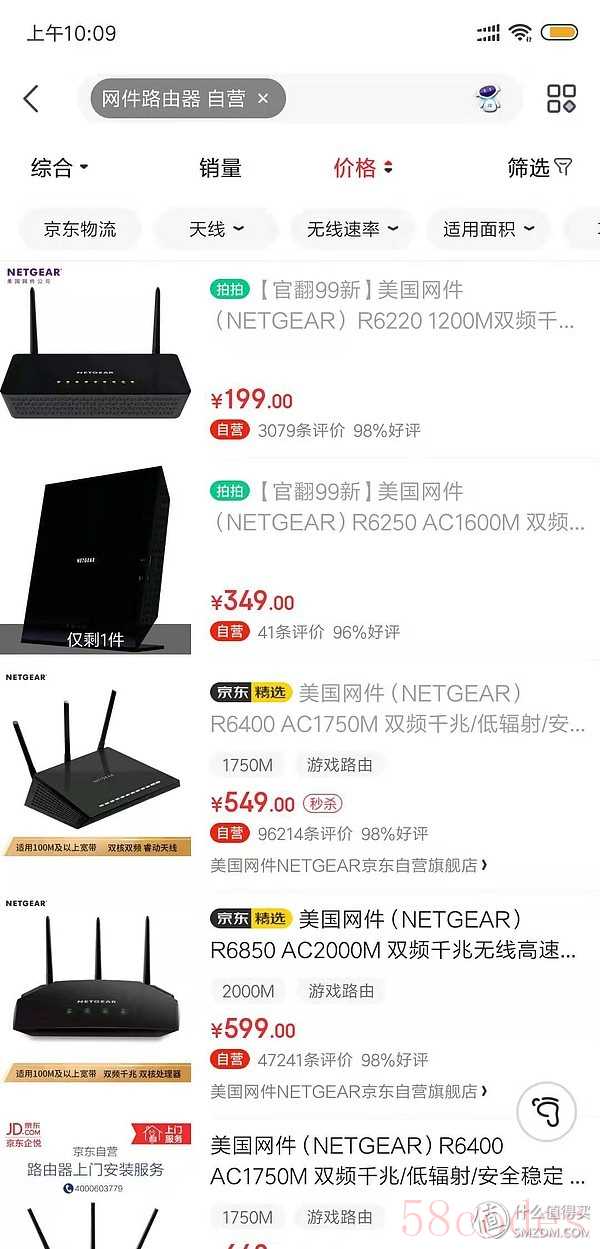Viewport: 600px width, 1249px height.
Task: Select the 京东物流 filter chip
Action: (80, 229)
